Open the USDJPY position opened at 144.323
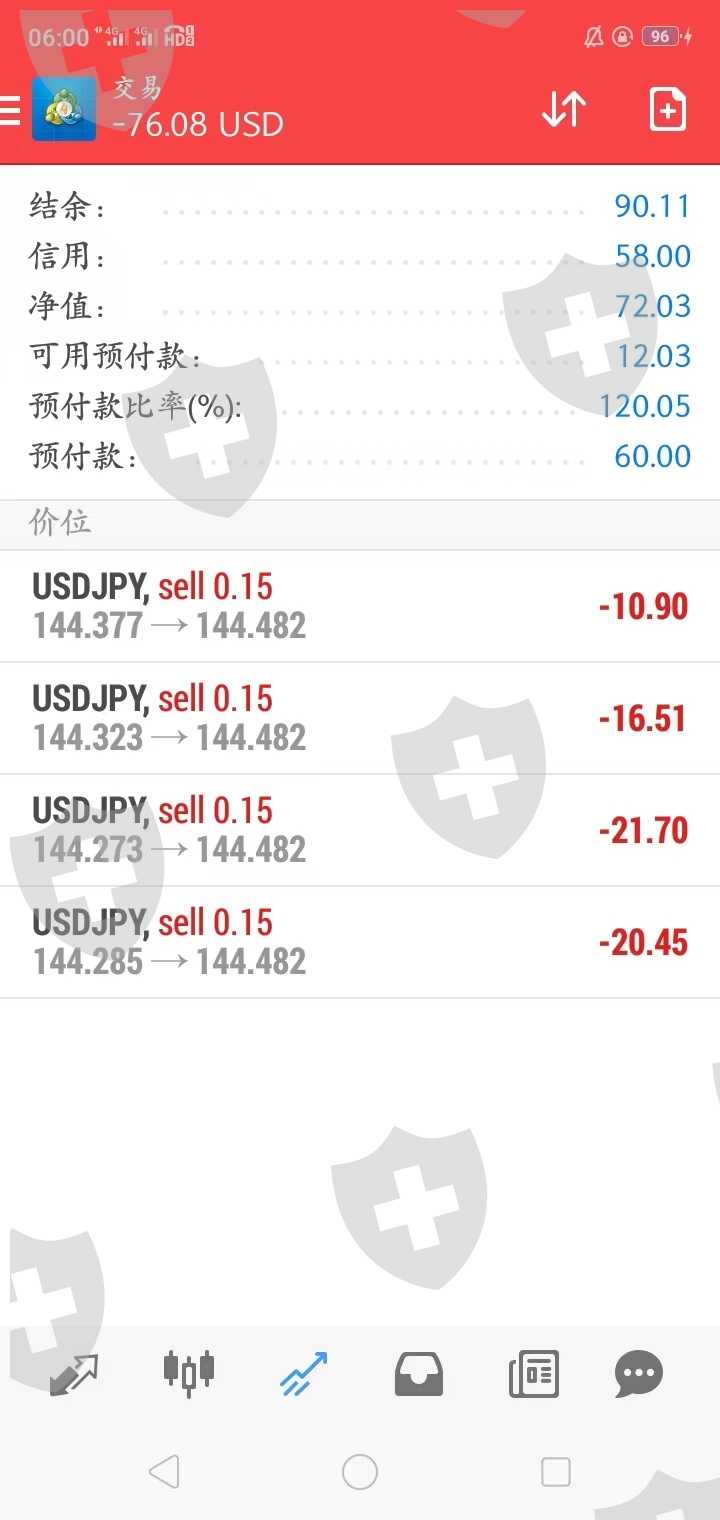The image size is (720, 1520). 360,718
